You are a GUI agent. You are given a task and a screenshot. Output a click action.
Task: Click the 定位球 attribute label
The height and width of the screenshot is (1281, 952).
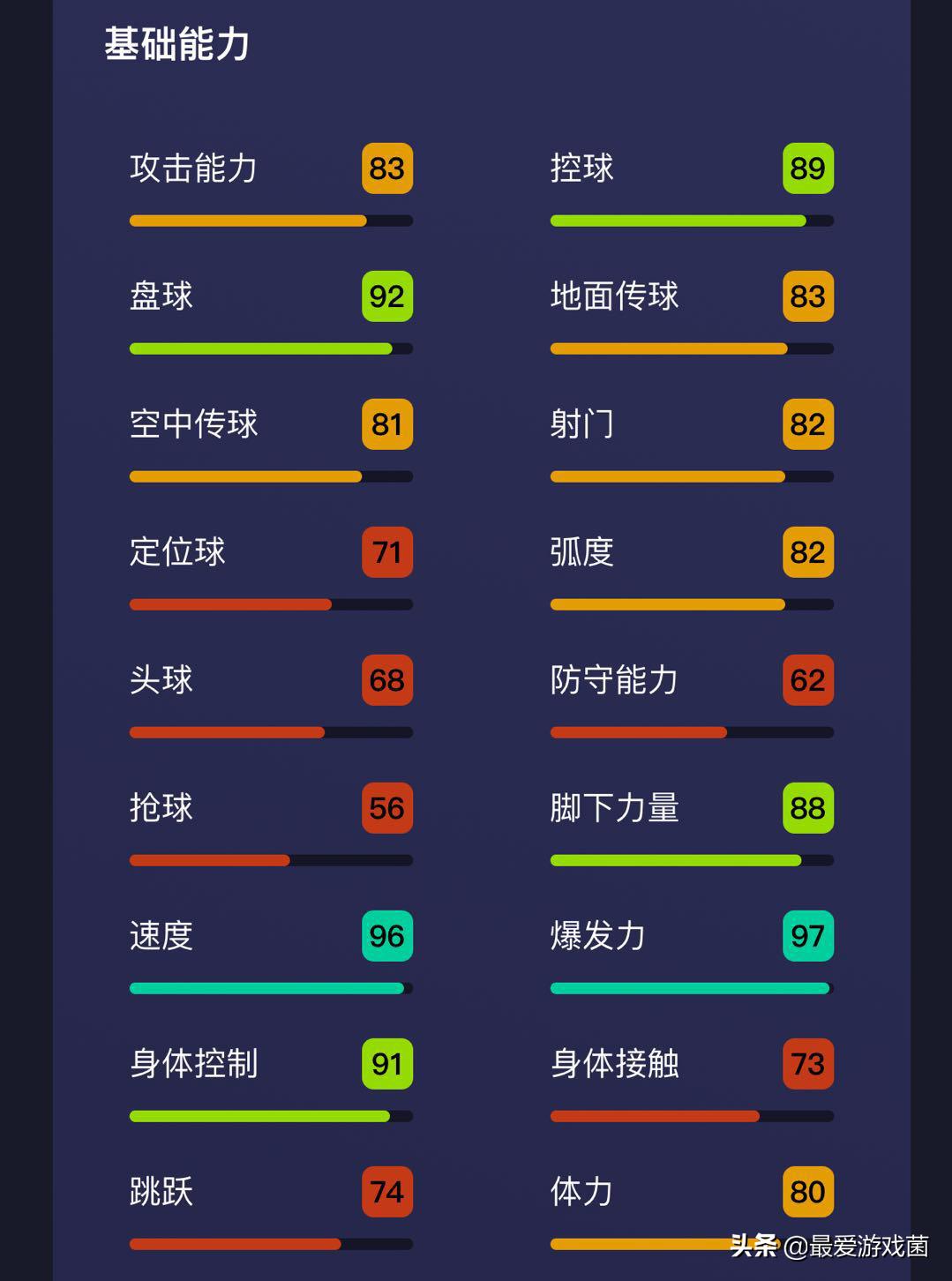click(x=178, y=553)
